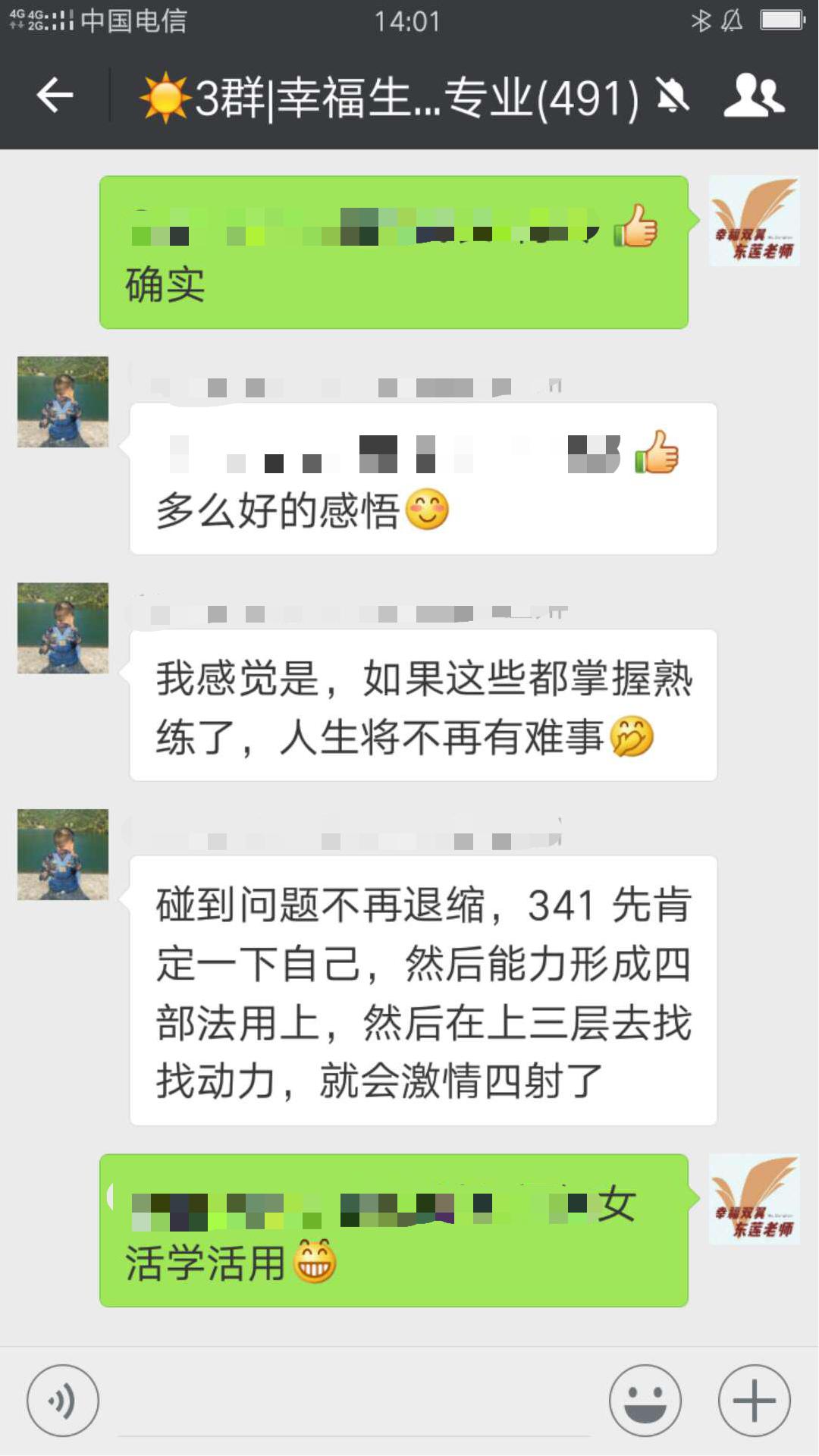This screenshot has width=819, height=1456.
Task: Open the emoji picker
Action: 645,1401
